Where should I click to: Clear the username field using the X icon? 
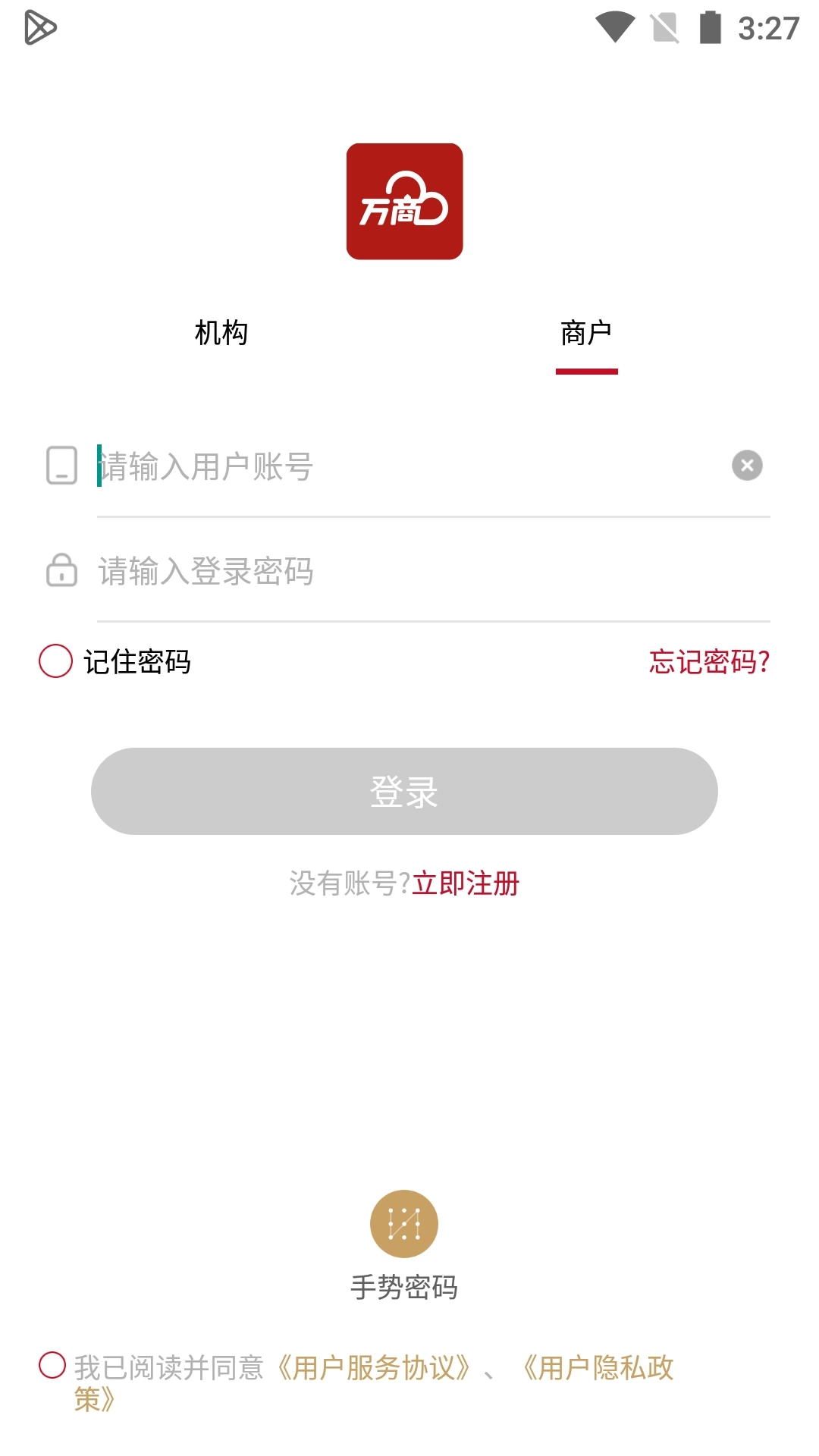tap(747, 464)
